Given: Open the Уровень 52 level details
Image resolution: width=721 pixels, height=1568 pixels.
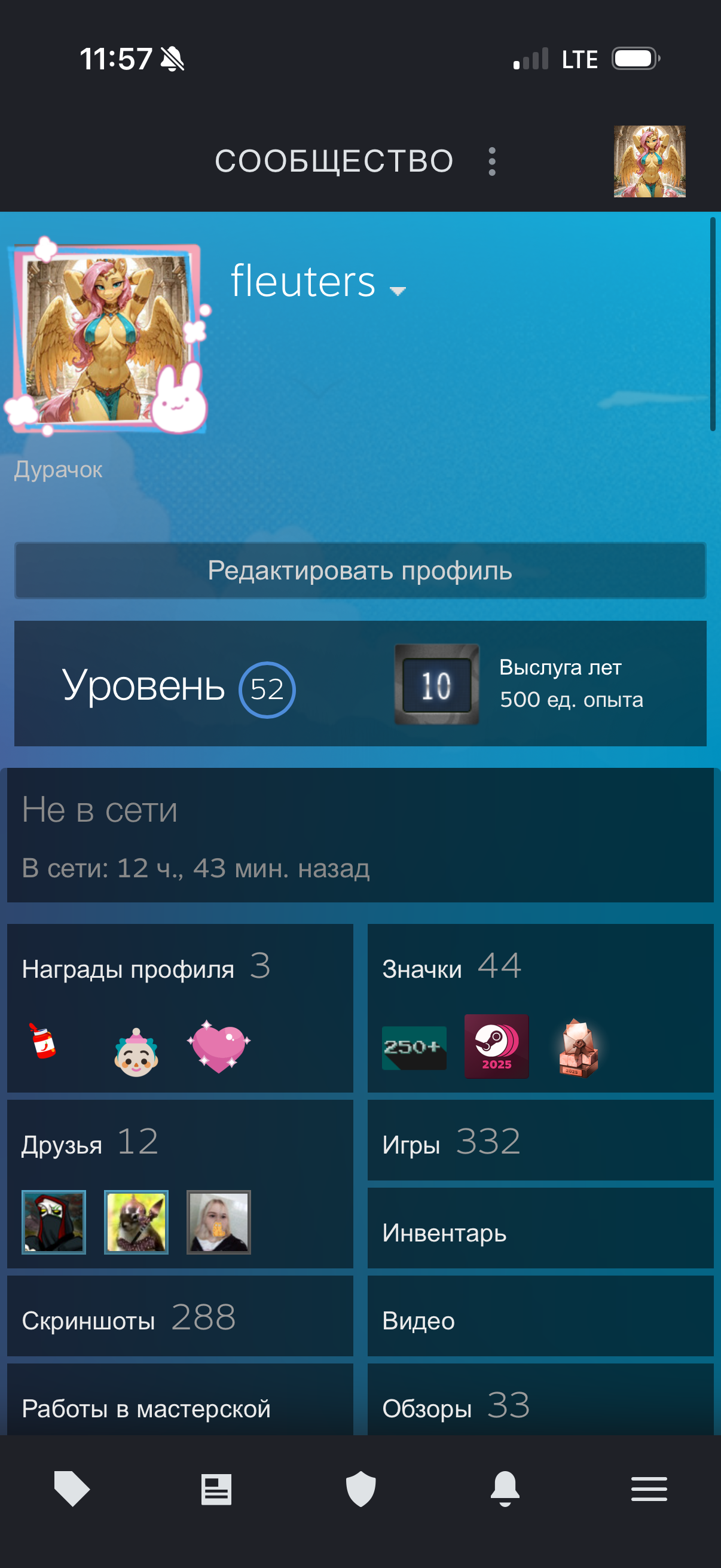Looking at the screenshot, I should pos(178,688).
